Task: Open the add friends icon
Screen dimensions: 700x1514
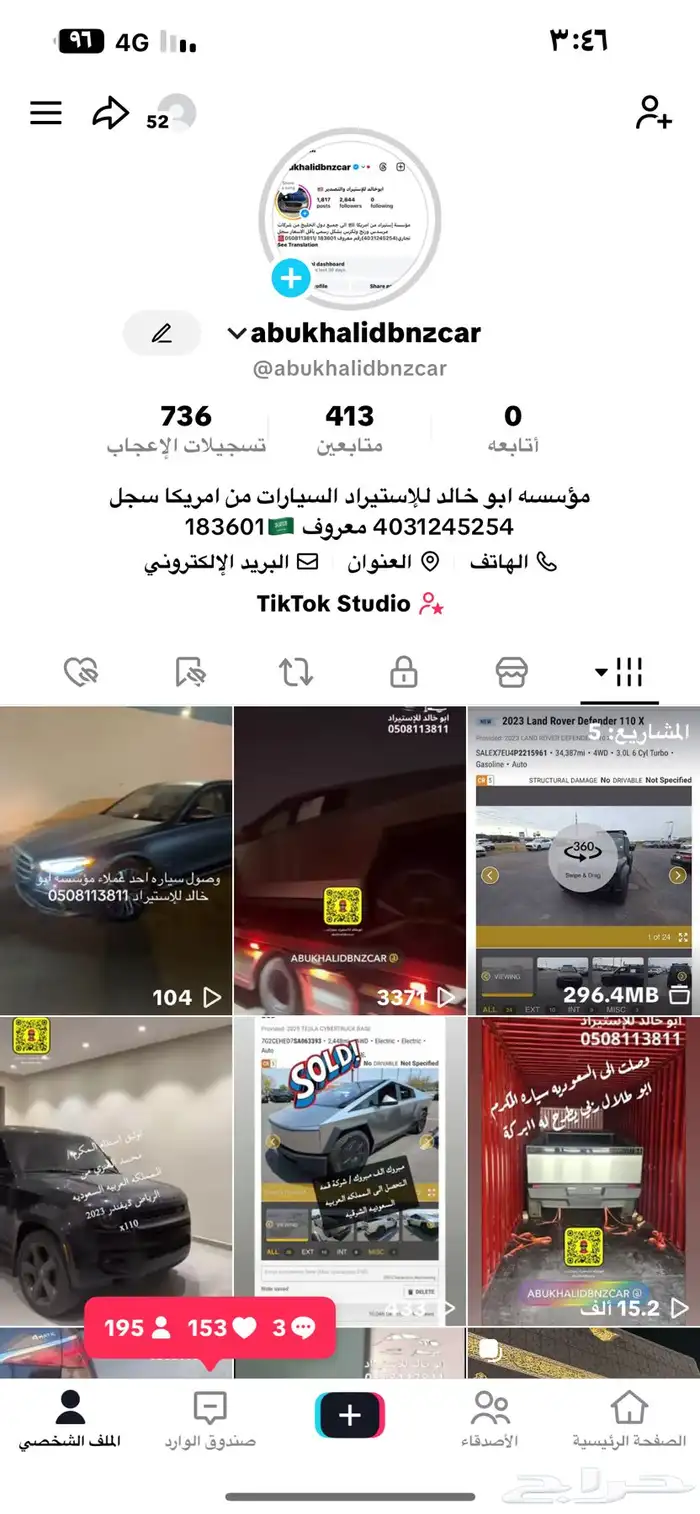Action: [x=653, y=113]
